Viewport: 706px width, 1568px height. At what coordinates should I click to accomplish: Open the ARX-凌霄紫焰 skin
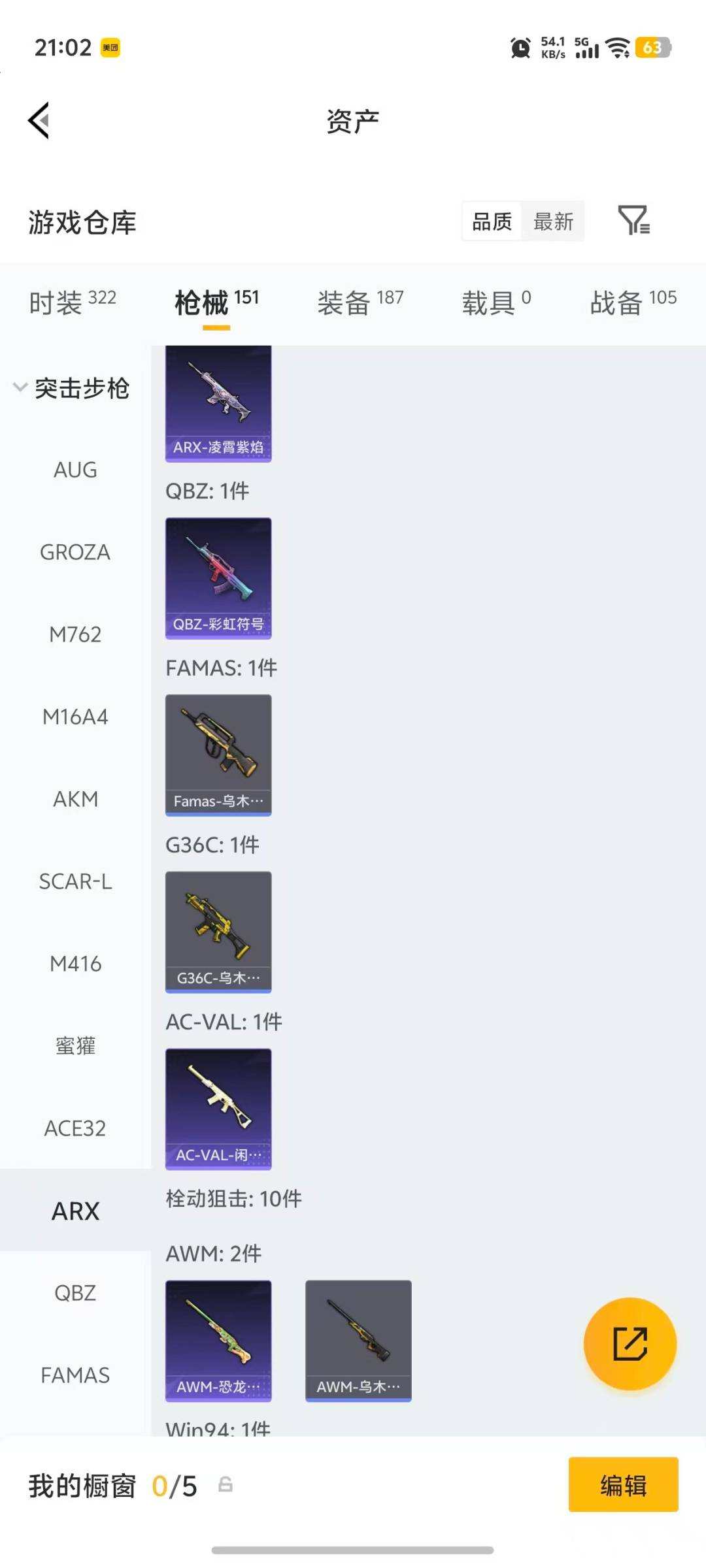point(218,404)
